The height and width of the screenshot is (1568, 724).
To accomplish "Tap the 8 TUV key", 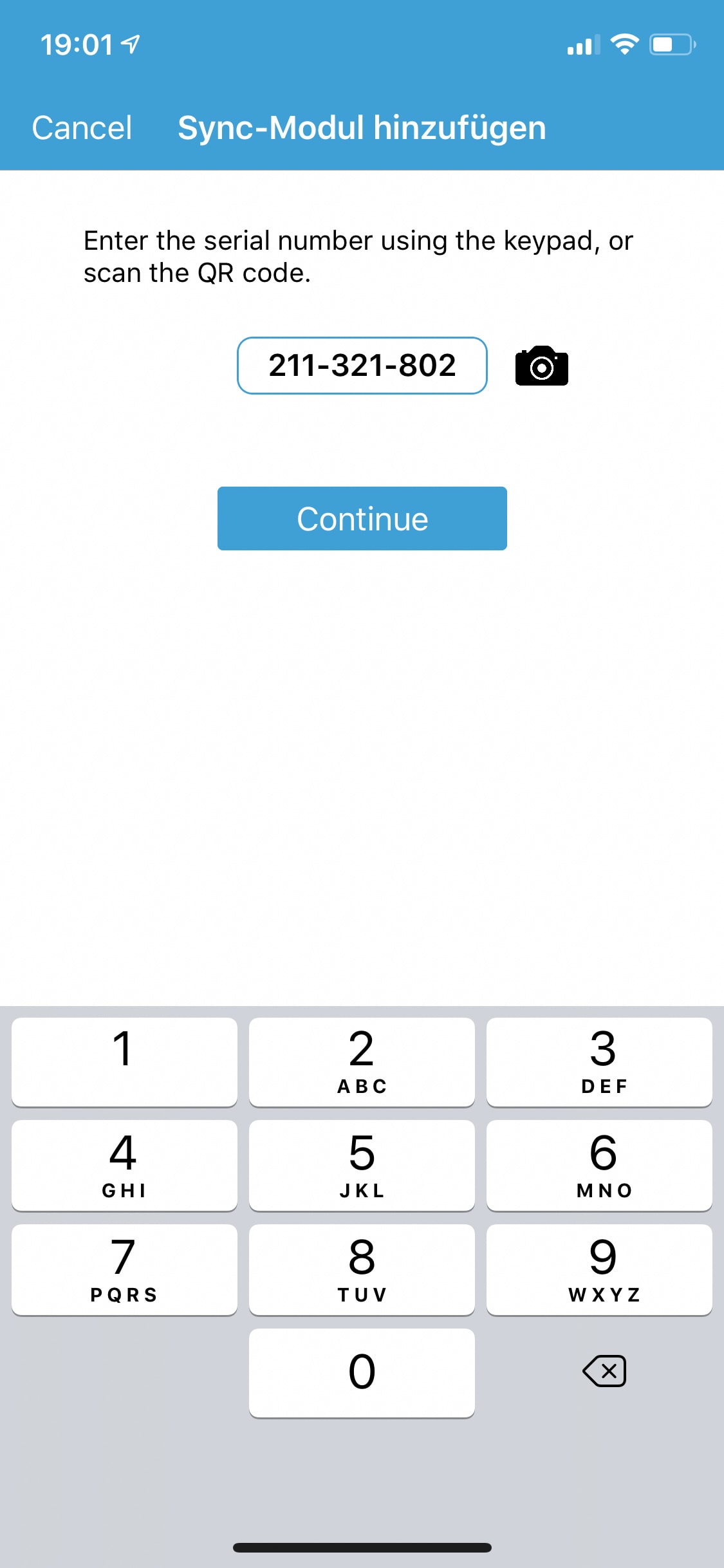I will [362, 1270].
